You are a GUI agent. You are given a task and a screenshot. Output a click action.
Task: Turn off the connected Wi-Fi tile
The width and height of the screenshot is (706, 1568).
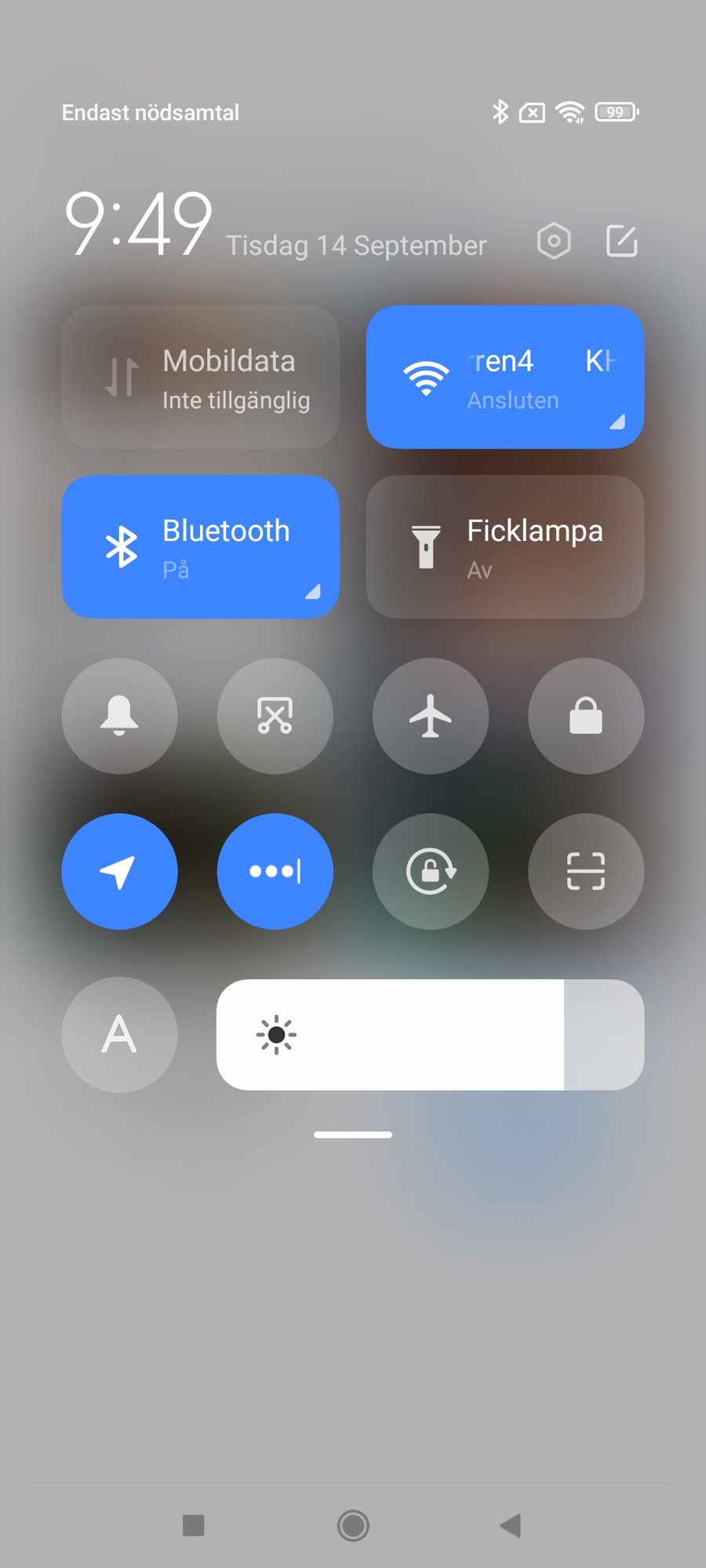[x=505, y=377]
